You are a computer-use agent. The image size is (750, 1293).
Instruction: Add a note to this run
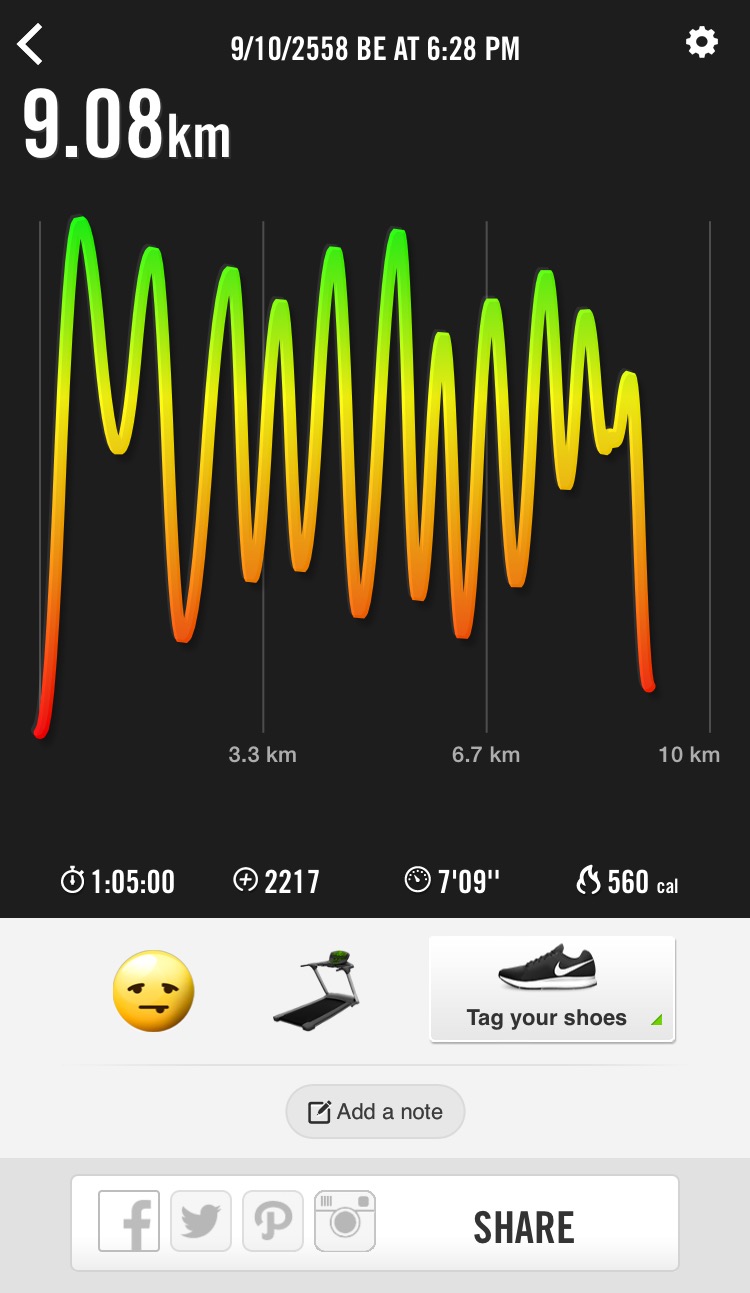point(375,1111)
